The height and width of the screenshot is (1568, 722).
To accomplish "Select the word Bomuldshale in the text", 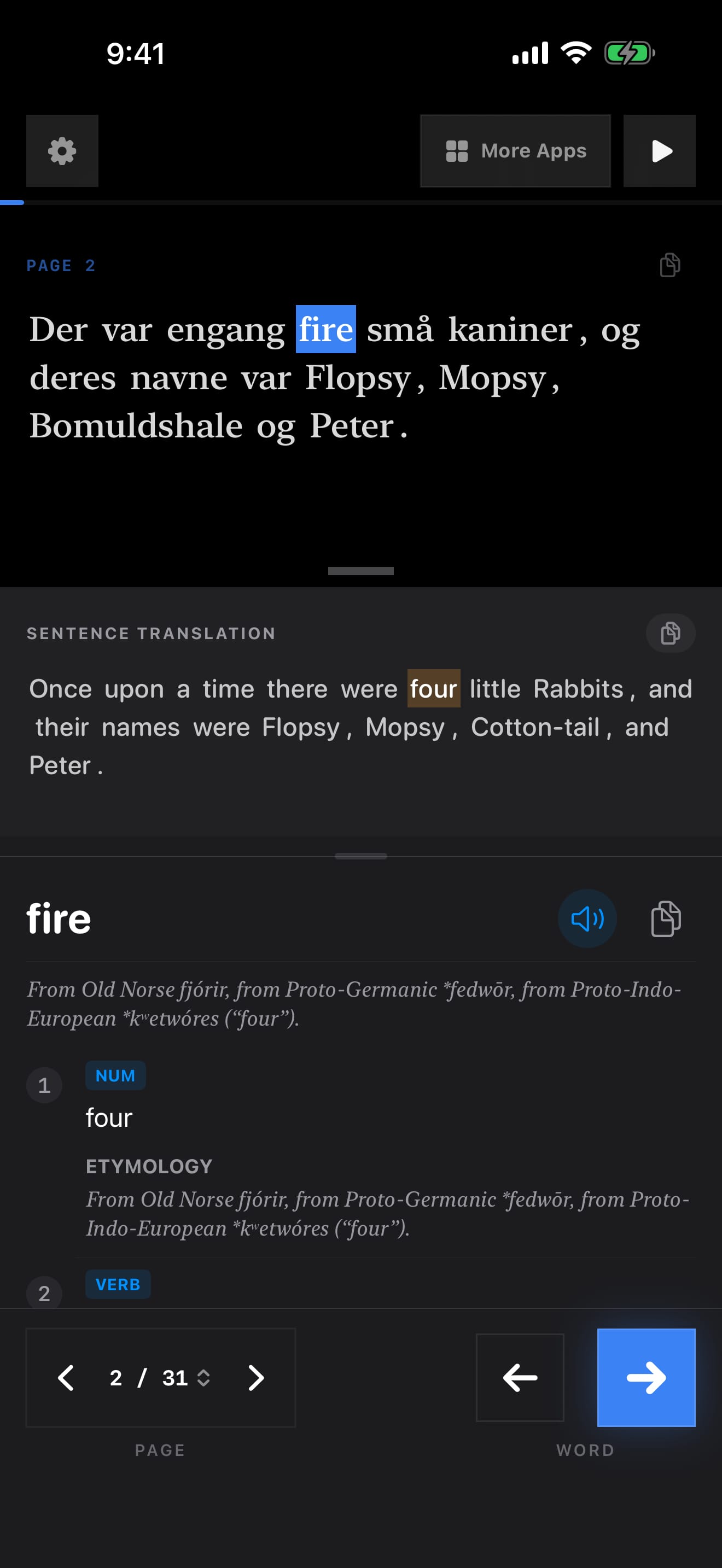I will [x=136, y=425].
